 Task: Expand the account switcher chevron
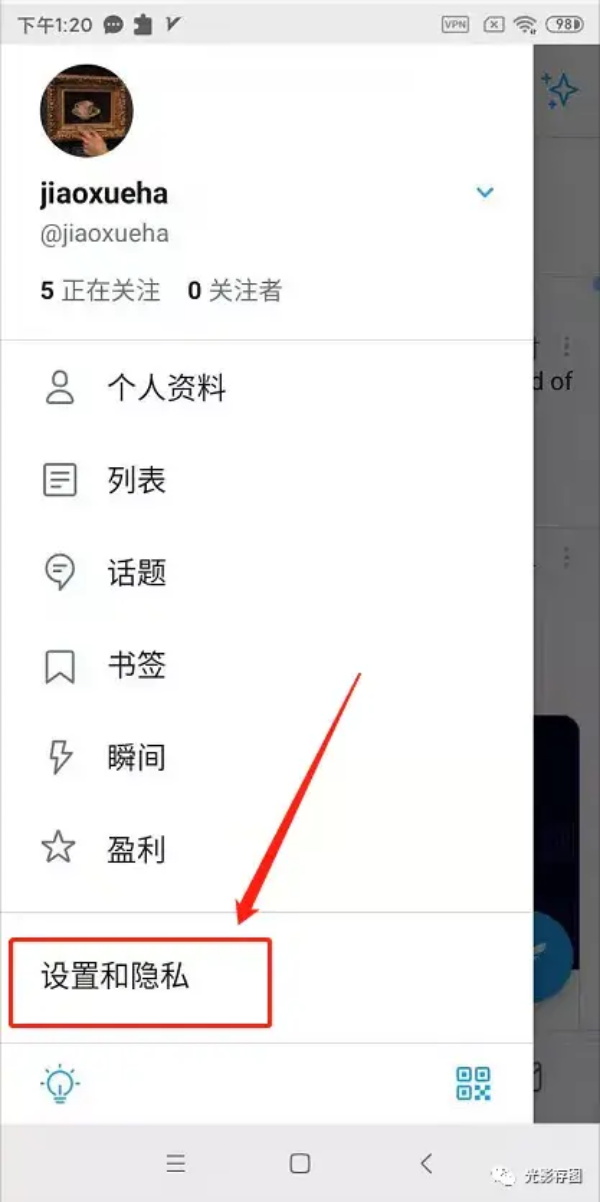[x=485, y=192]
